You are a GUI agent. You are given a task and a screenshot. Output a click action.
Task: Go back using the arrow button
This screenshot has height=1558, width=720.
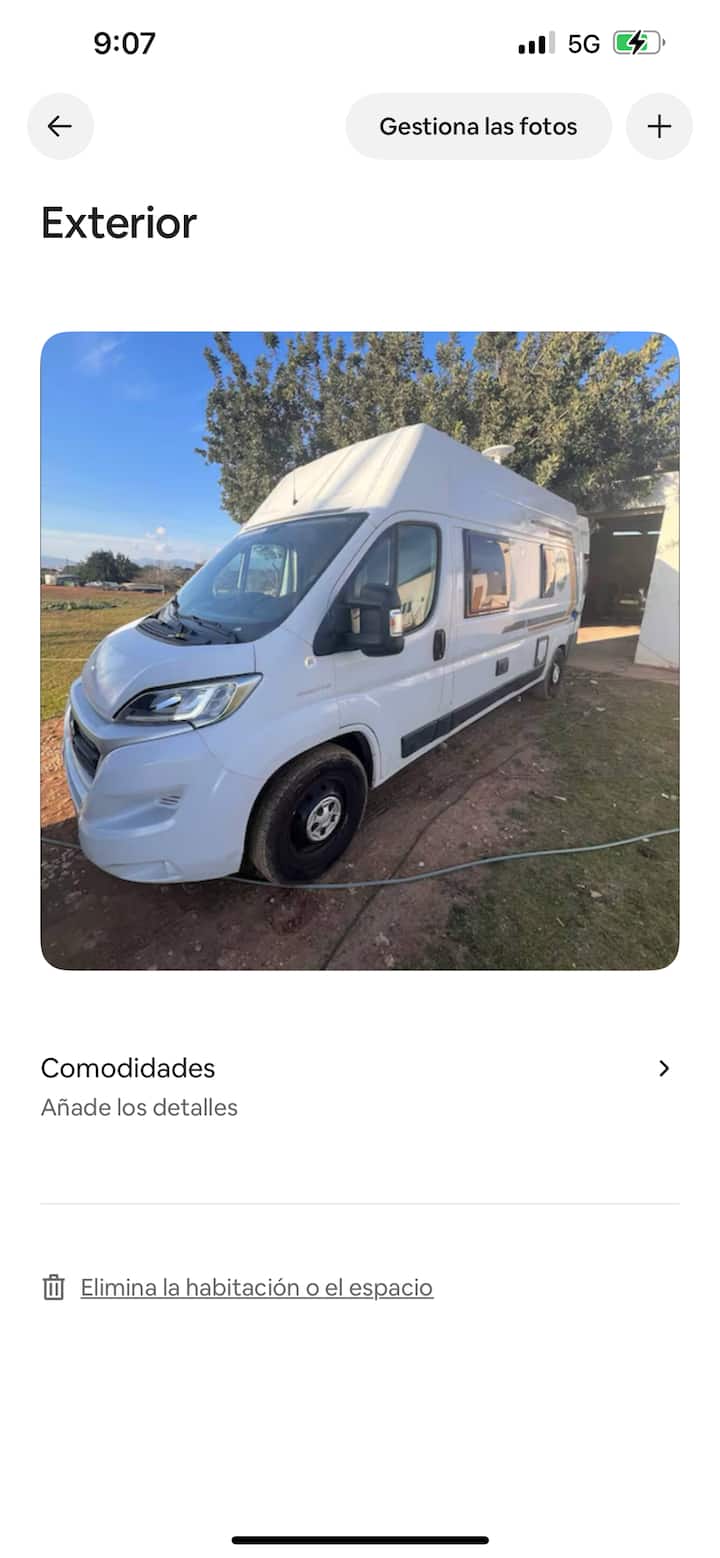click(x=60, y=127)
